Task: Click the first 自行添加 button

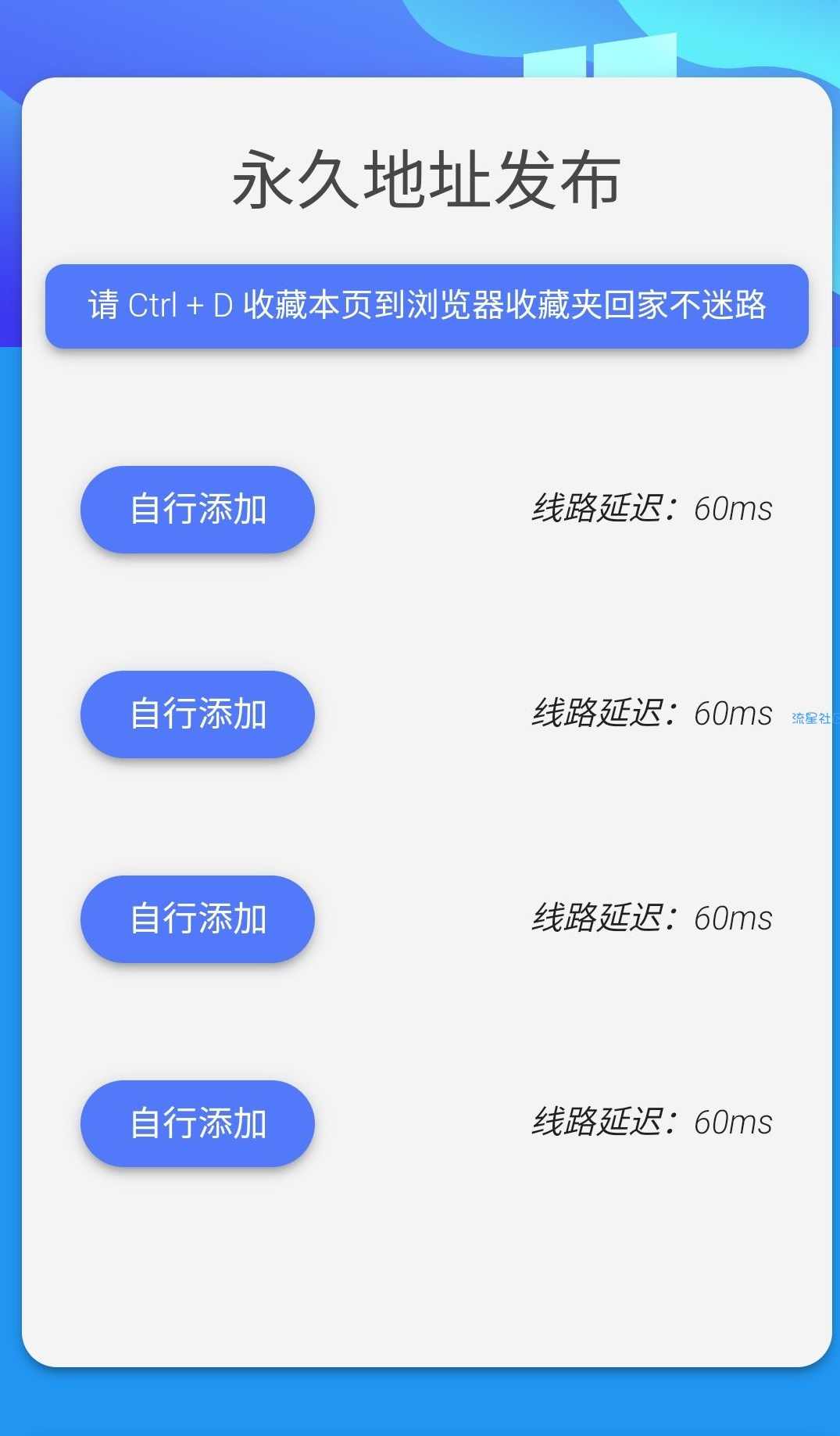Action: (x=197, y=509)
